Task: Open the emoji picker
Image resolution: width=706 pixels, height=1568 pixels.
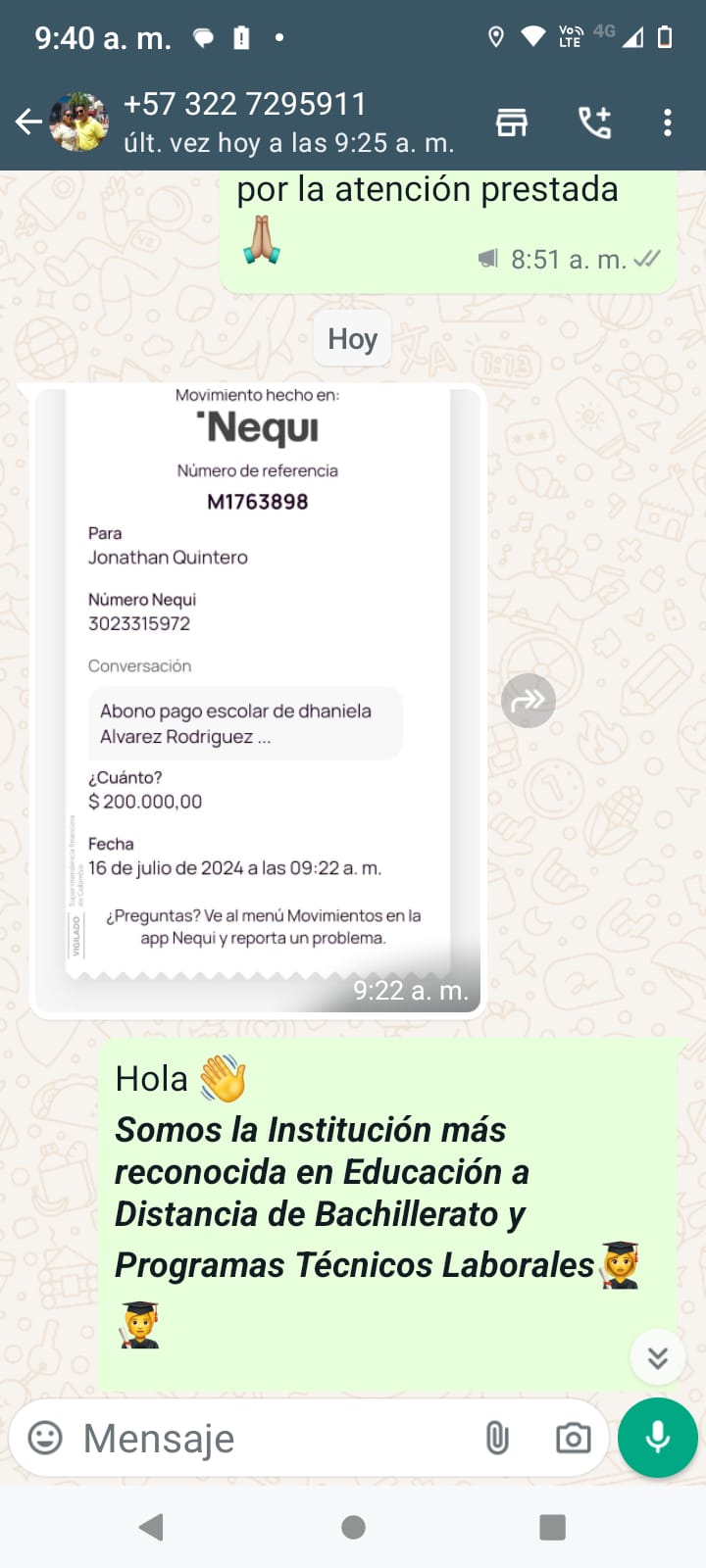Action: point(45,1438)
